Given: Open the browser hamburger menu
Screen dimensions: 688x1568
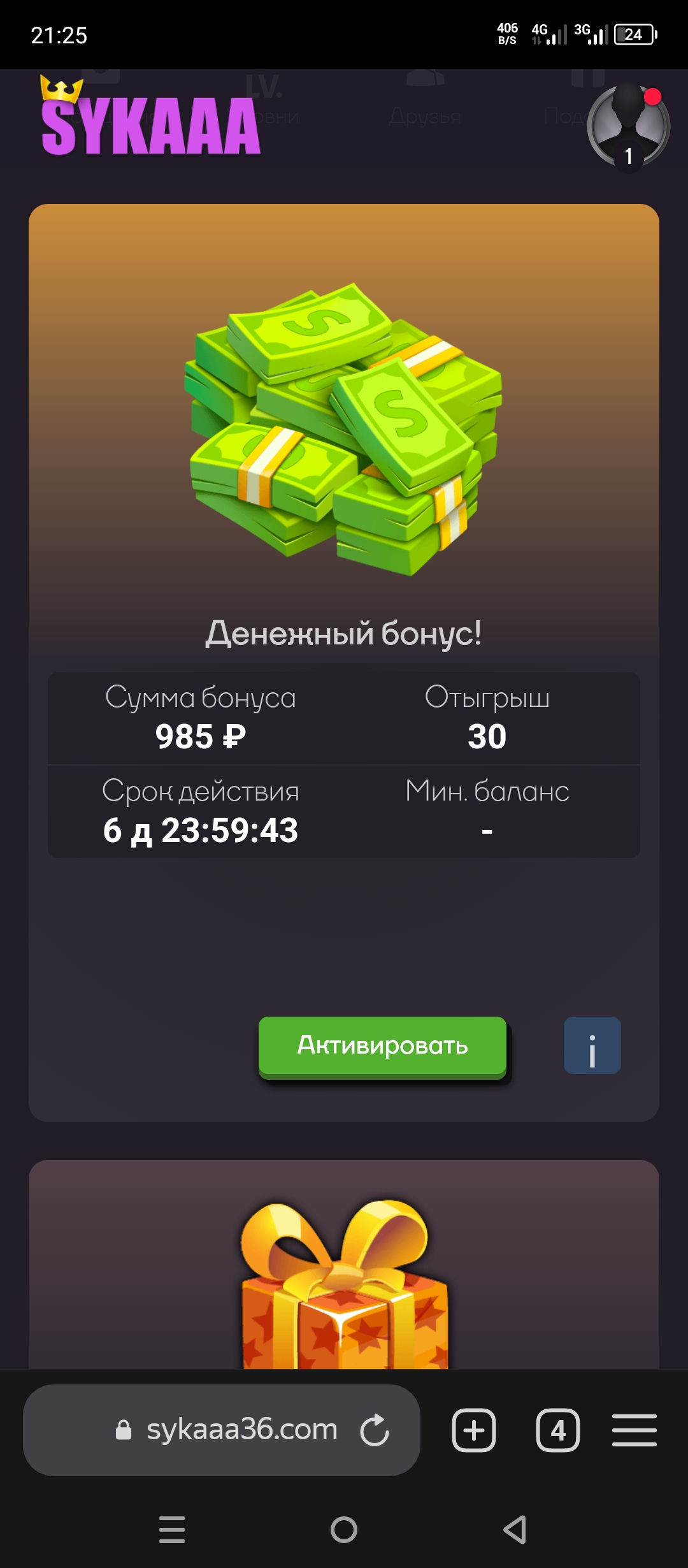Looking at the screenshot, I should coord(634,1430).
